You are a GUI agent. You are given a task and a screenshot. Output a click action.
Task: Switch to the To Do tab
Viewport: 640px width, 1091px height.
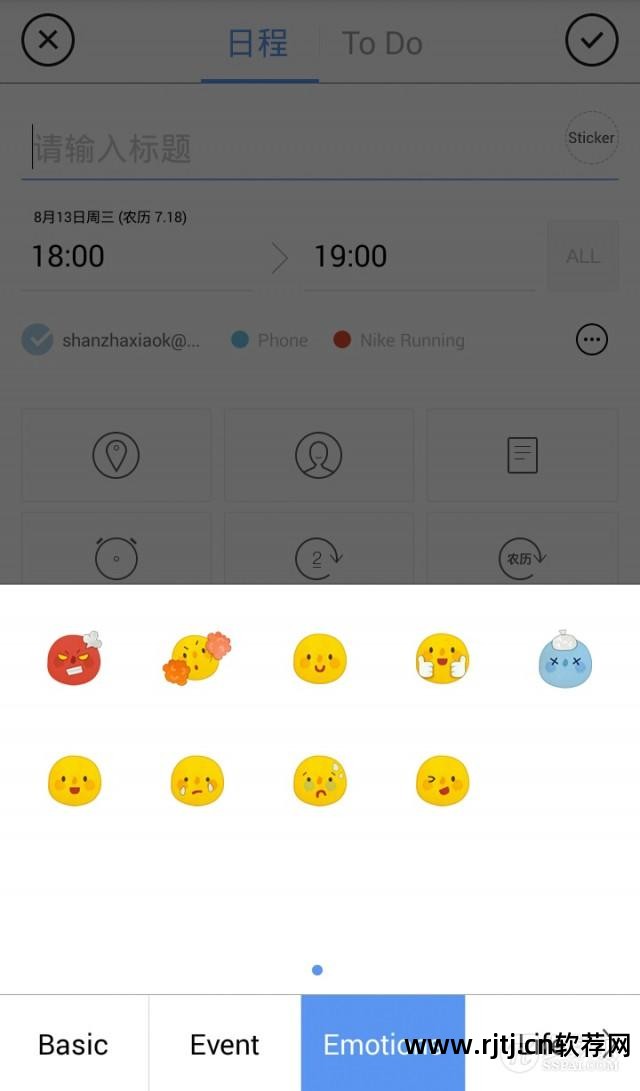coord(382,43)
